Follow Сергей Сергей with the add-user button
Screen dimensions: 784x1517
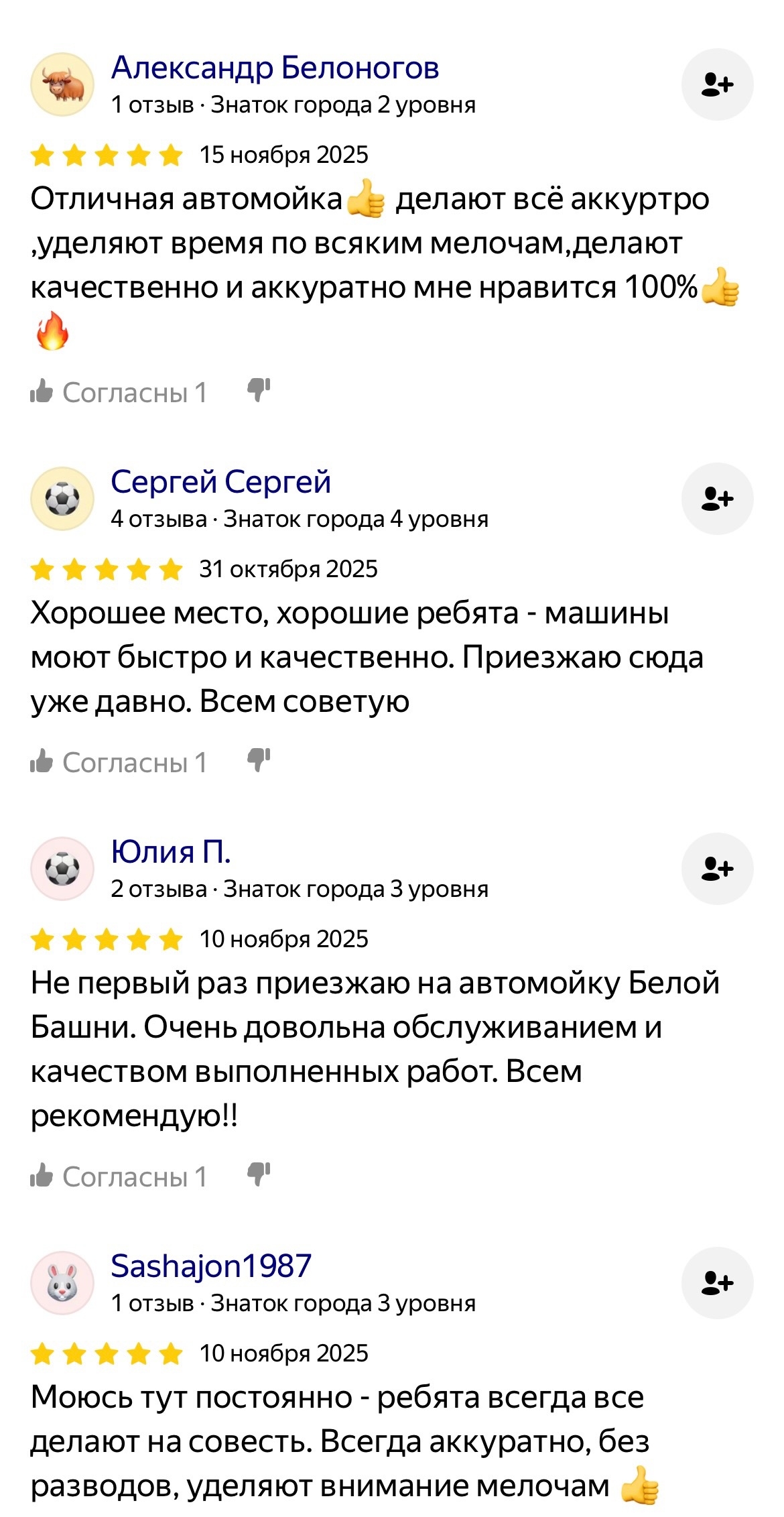[717, 499]
